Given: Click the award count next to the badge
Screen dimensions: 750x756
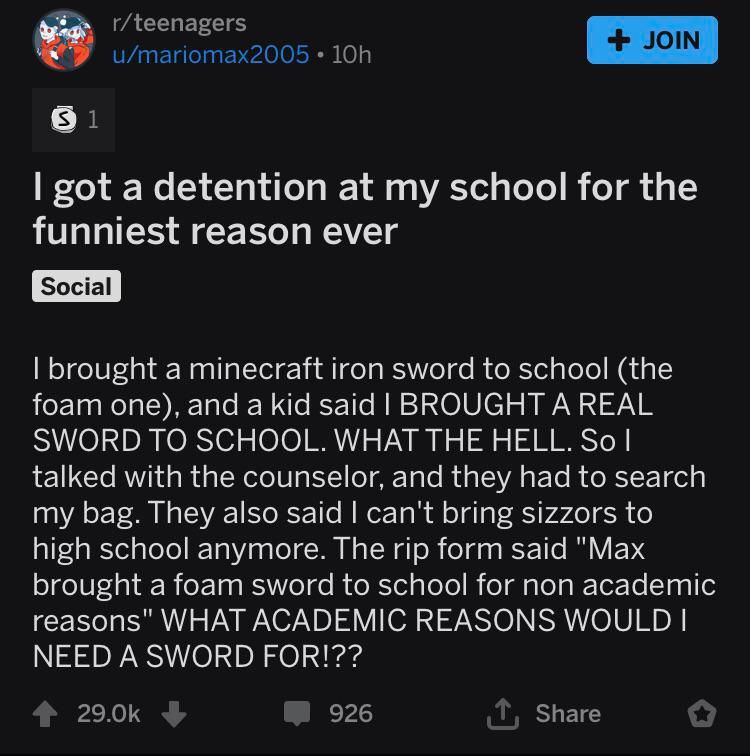Looking at the screenshot, I should pyautogui.click(x=92, y=120).
